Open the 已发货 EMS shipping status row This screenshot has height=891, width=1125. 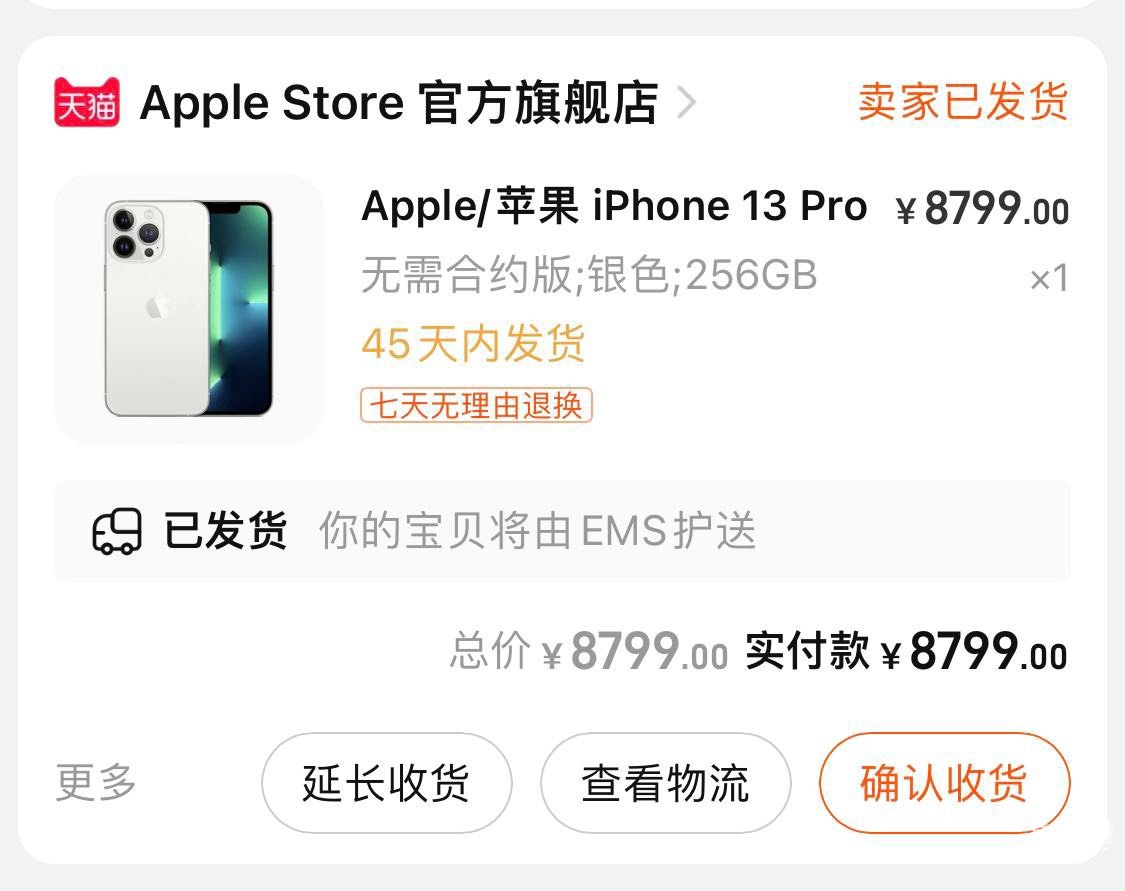(x=561, y=531)
